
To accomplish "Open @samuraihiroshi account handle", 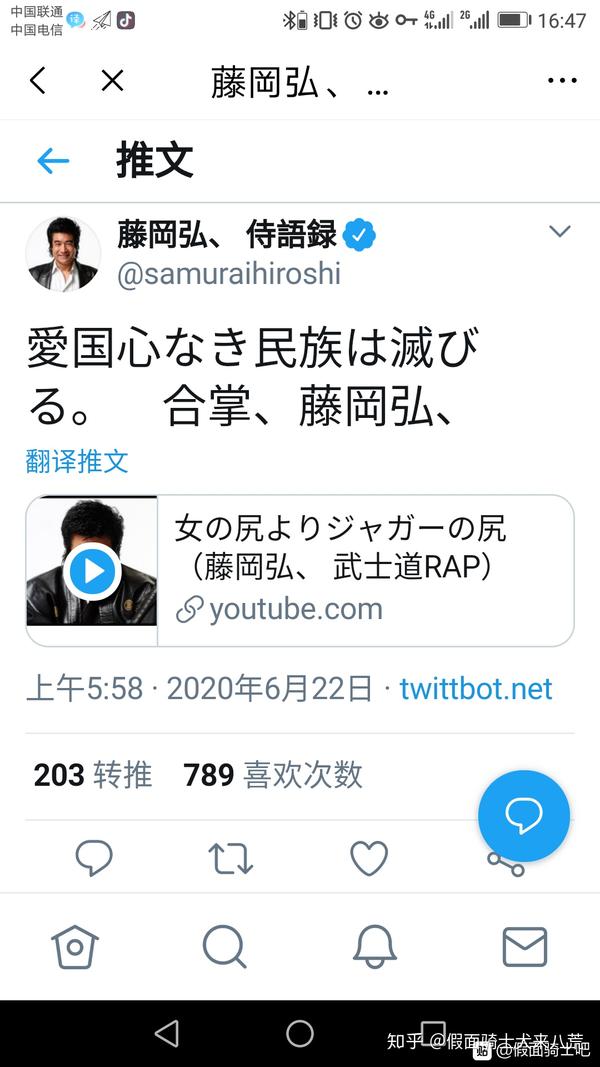I will 229,274.
